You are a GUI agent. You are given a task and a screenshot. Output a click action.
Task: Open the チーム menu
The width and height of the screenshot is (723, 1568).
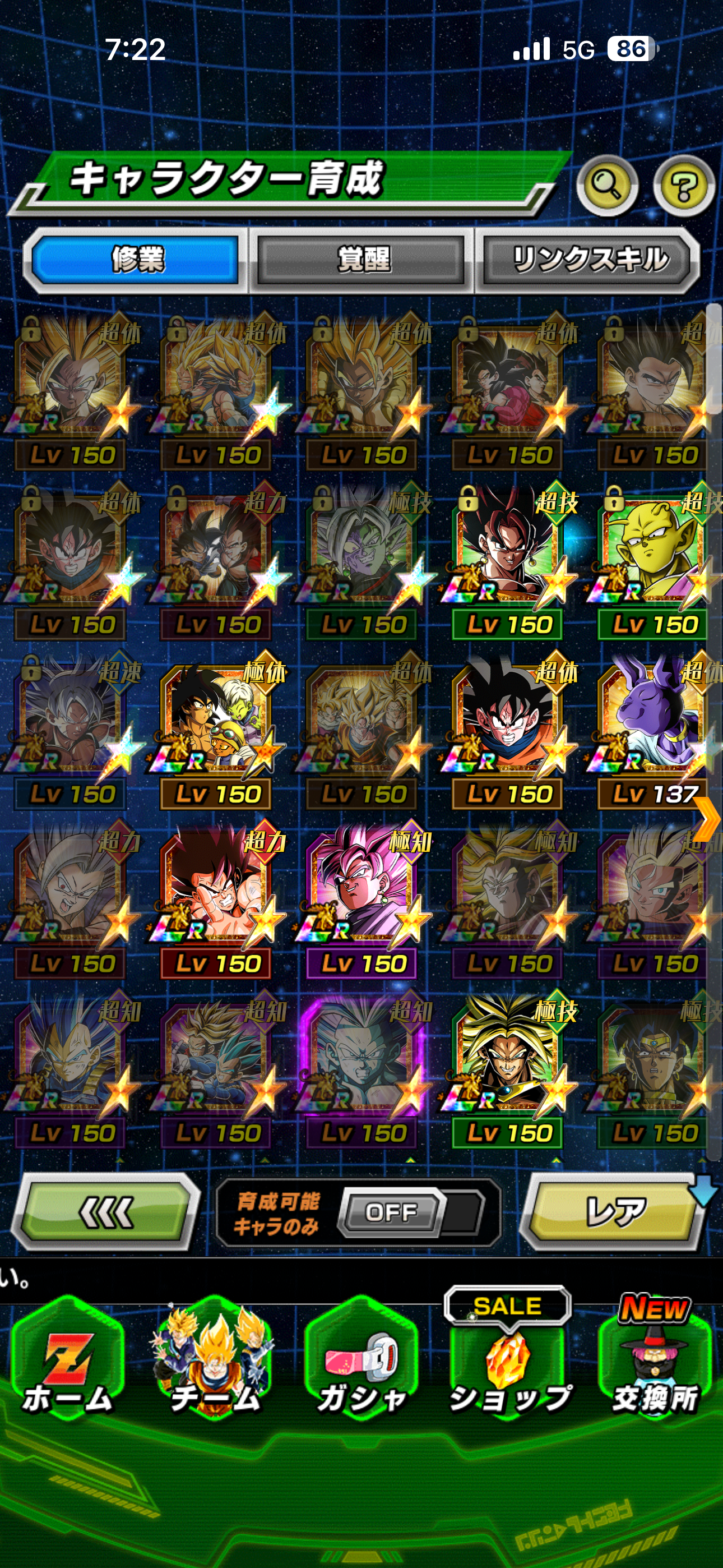click(x=215, y=1363)
